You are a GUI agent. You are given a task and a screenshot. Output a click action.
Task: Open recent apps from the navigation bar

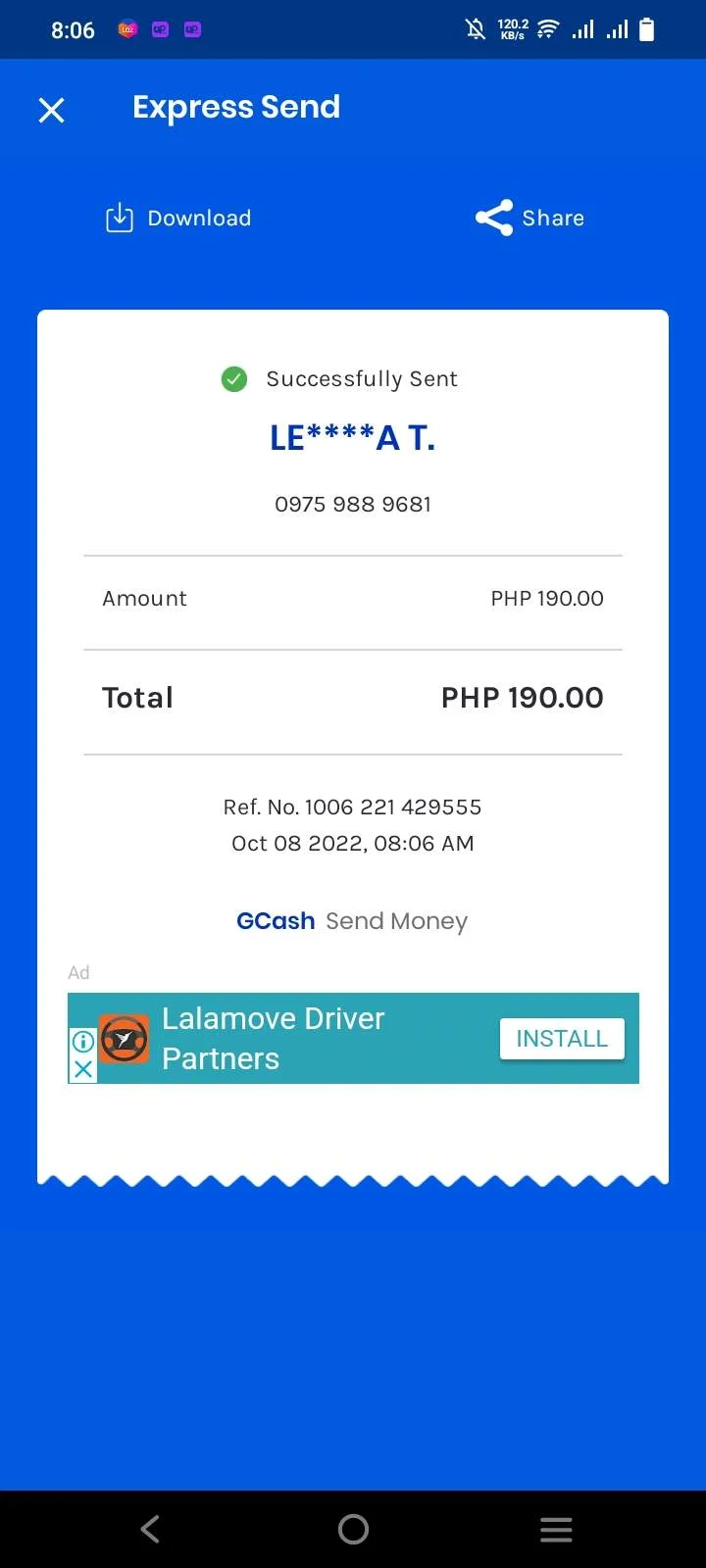tap(556, 1529)
